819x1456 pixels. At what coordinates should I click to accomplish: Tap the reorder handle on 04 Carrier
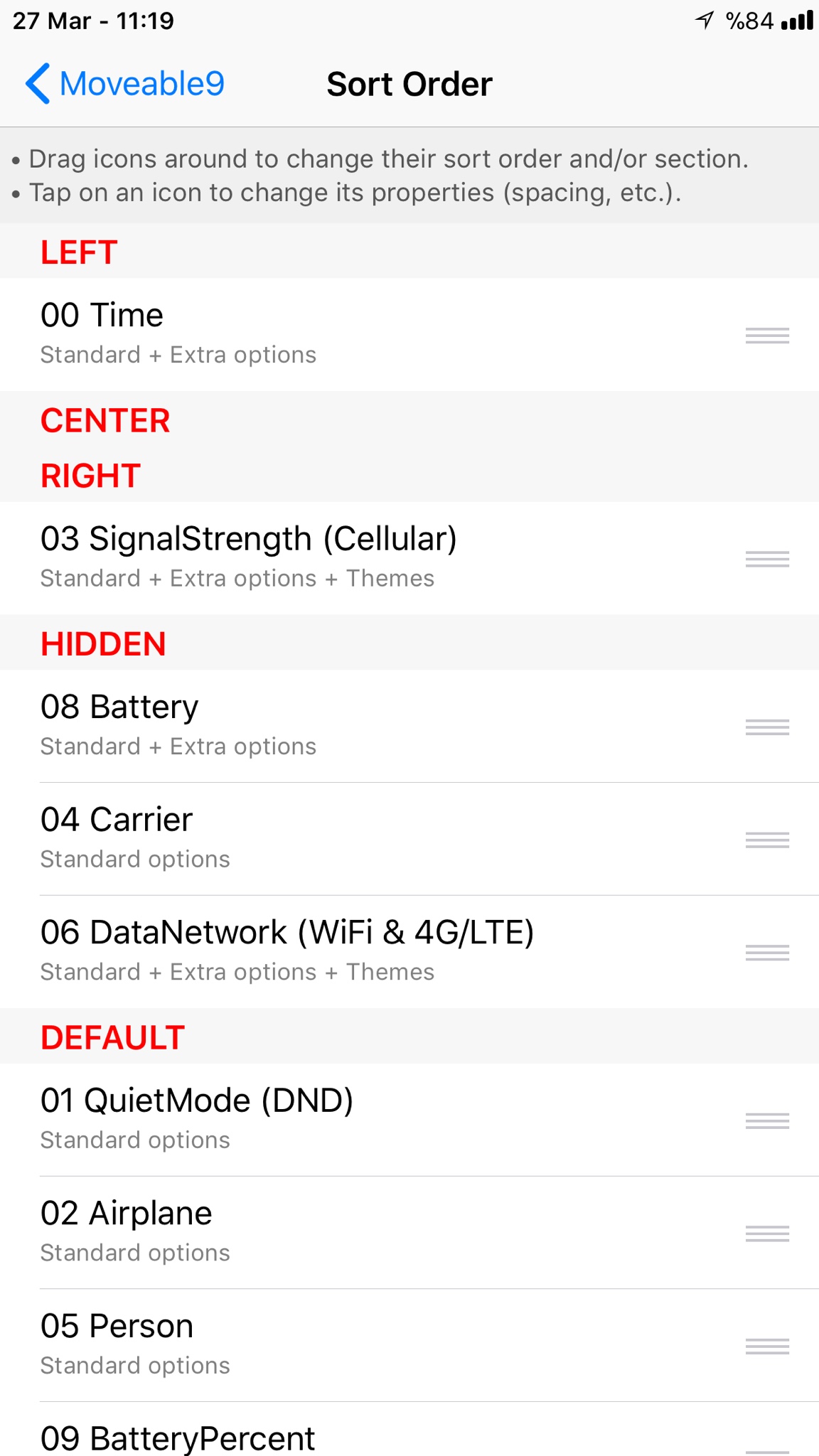(x=767, y=840)
